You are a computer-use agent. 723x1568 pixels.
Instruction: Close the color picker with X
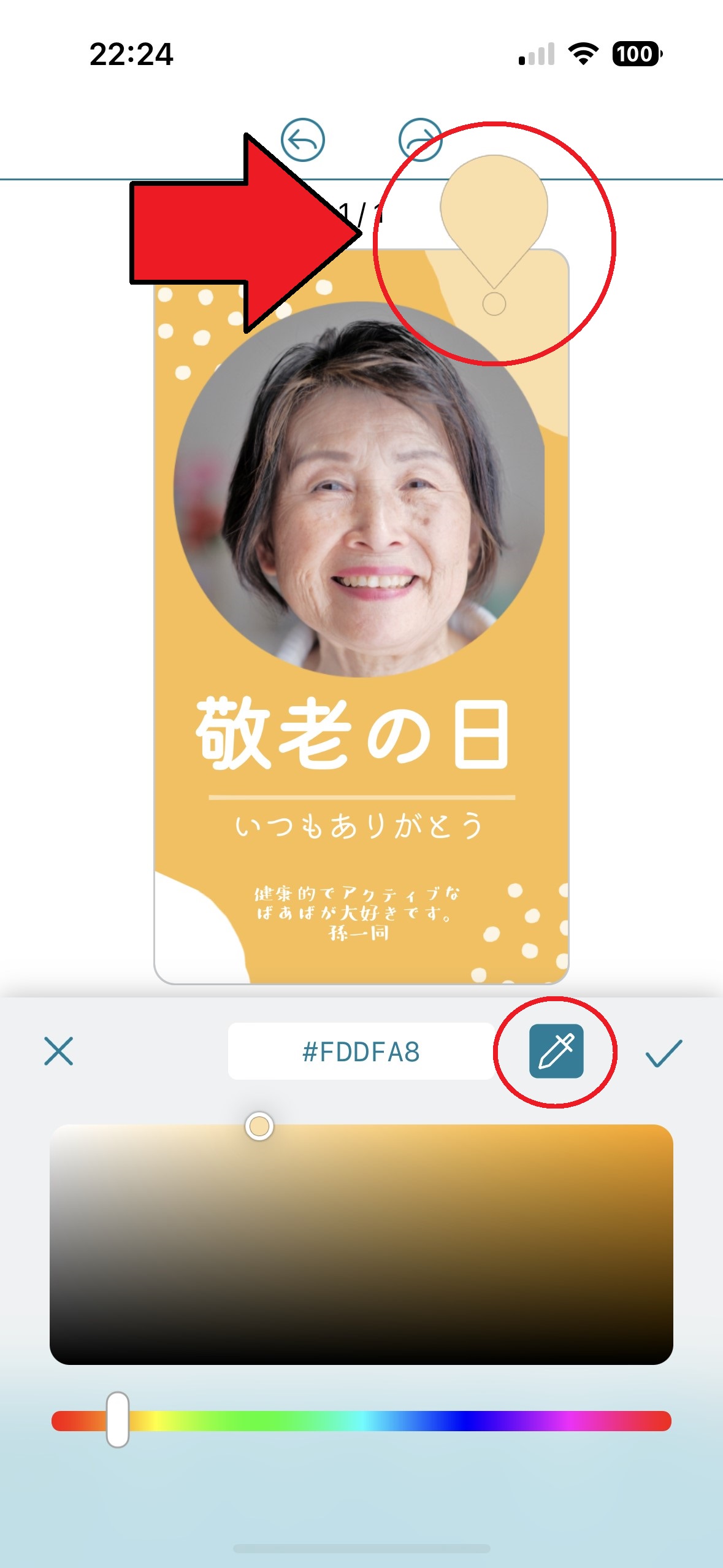click(x=59, y=1051)
